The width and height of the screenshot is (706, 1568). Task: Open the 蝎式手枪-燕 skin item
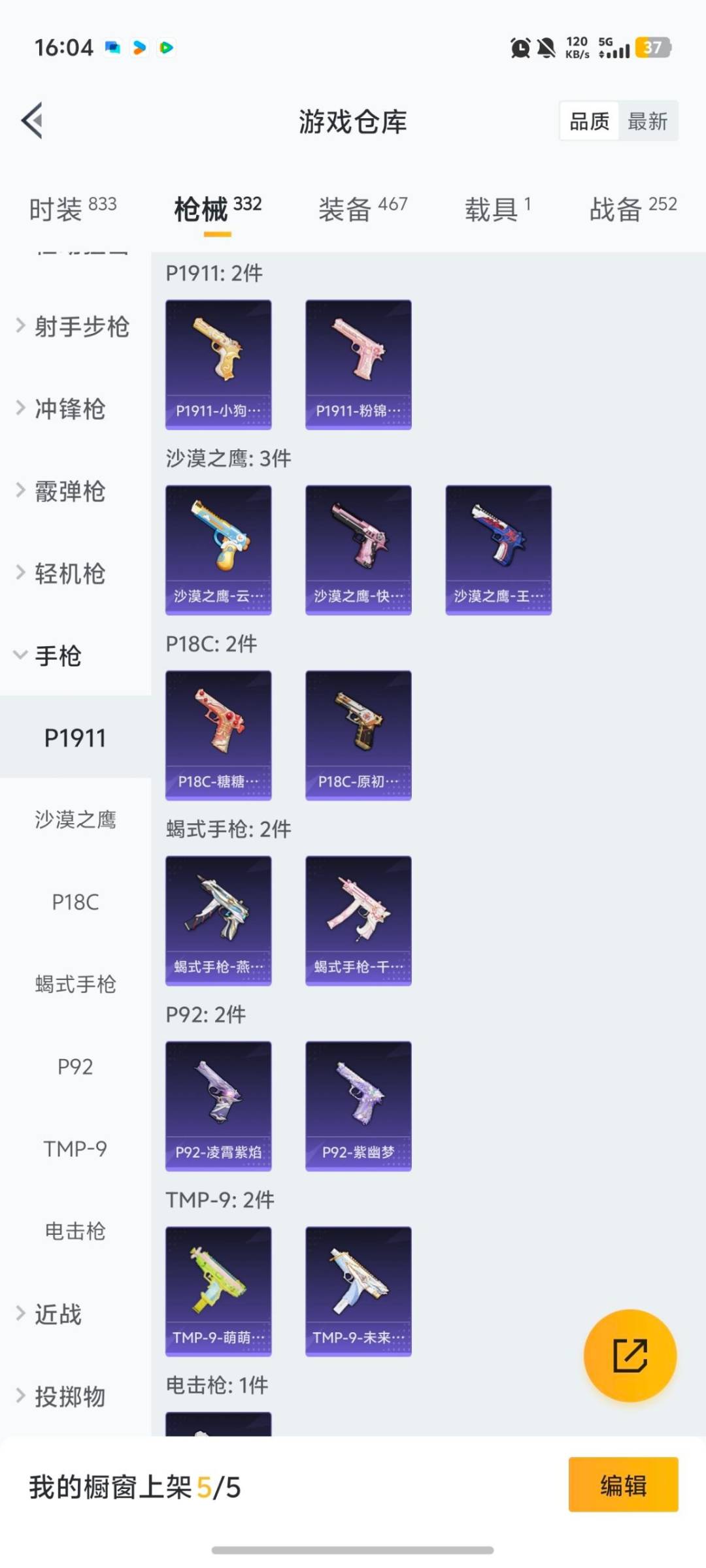[218, 920]
